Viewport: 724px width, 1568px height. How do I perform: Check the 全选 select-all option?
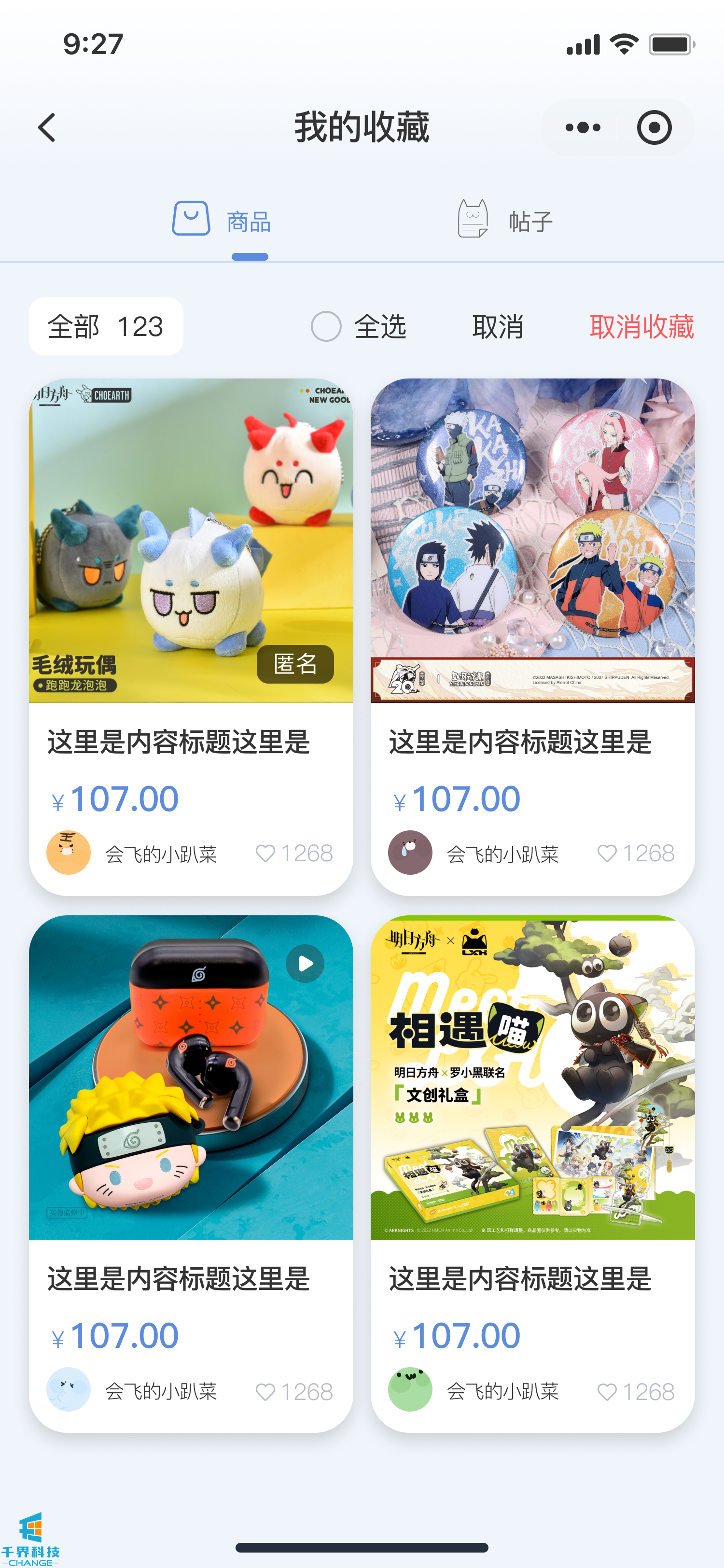pos(327,326)
